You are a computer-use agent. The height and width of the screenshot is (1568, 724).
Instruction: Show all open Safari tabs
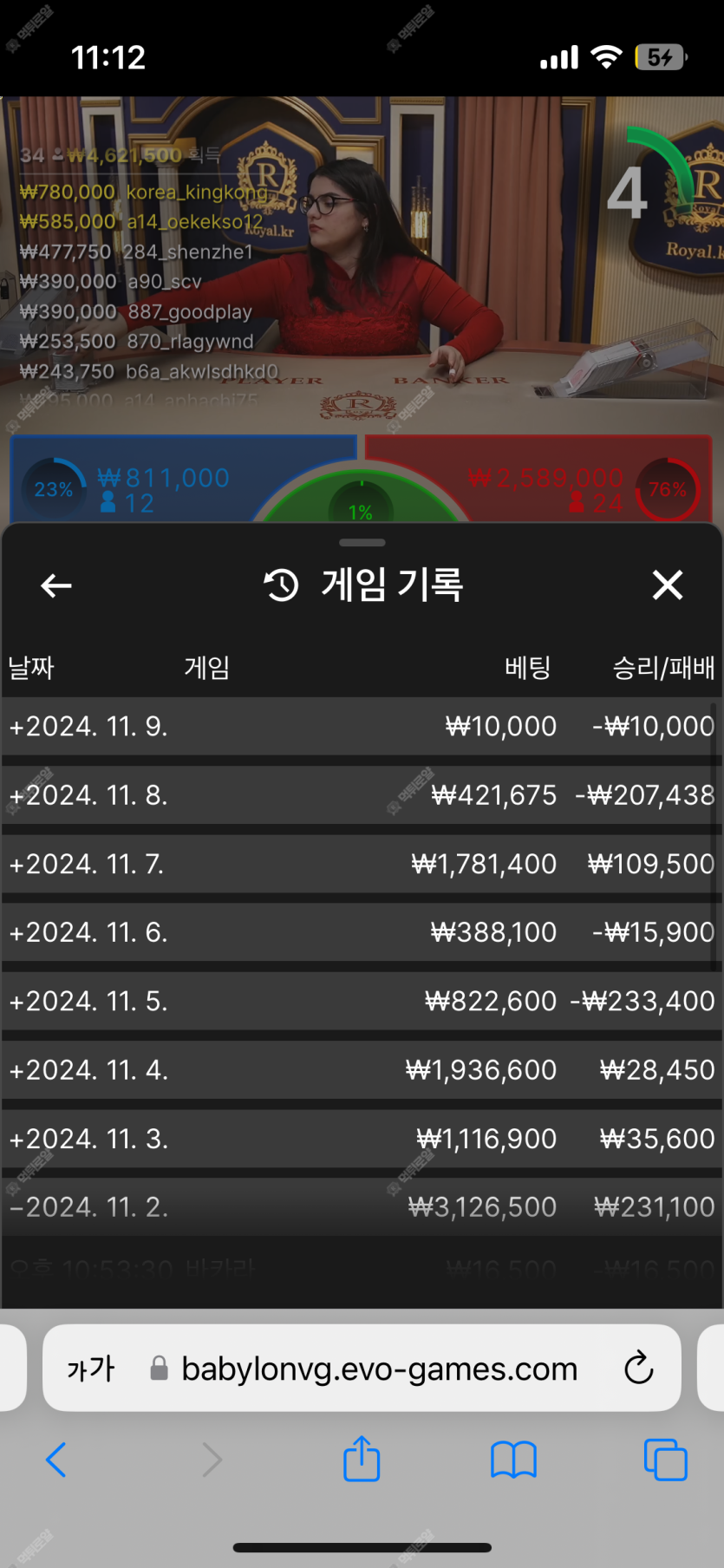tap(666, 1460)
